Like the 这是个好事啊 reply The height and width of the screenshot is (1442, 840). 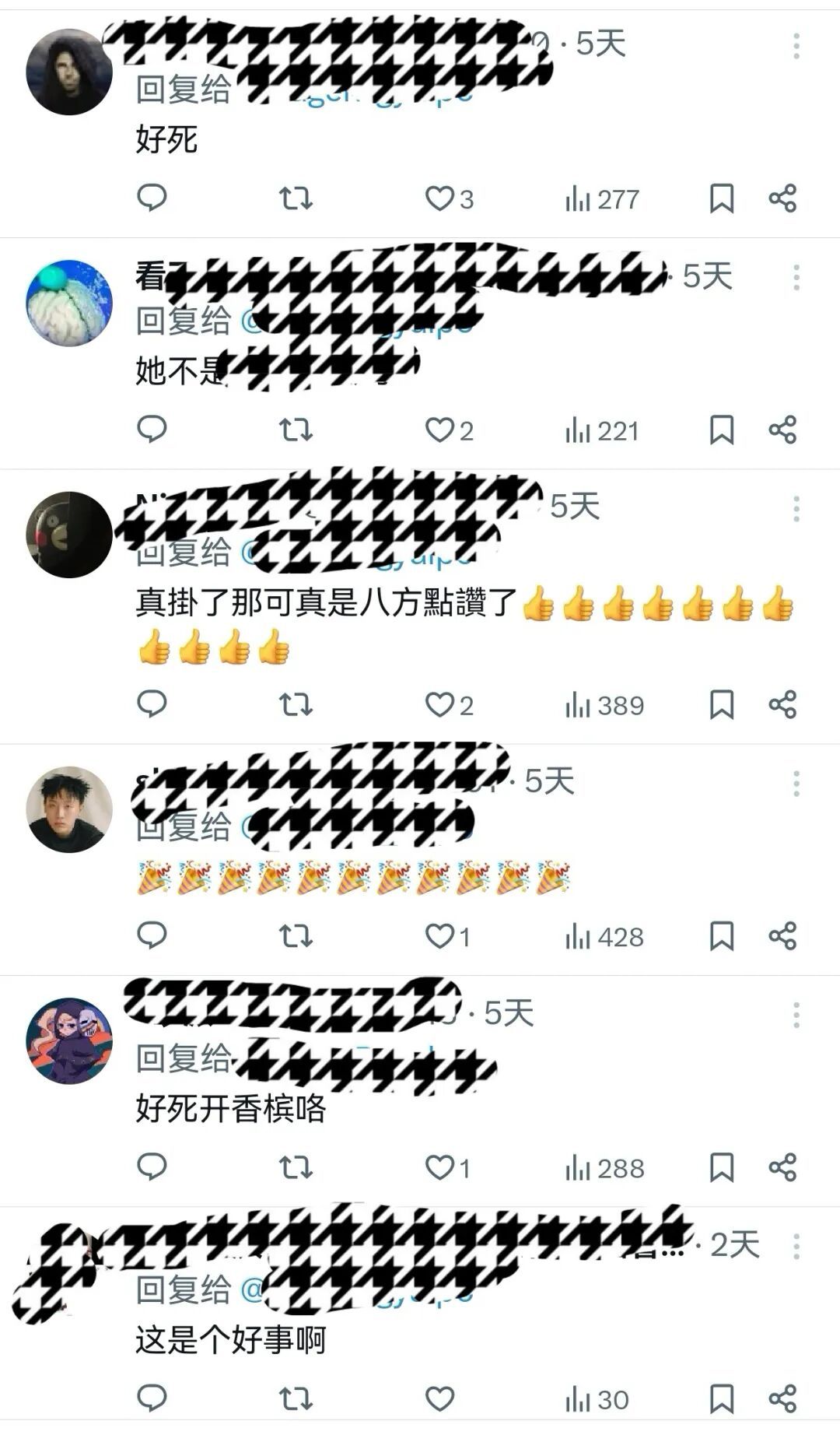(x=439, y=1398)
